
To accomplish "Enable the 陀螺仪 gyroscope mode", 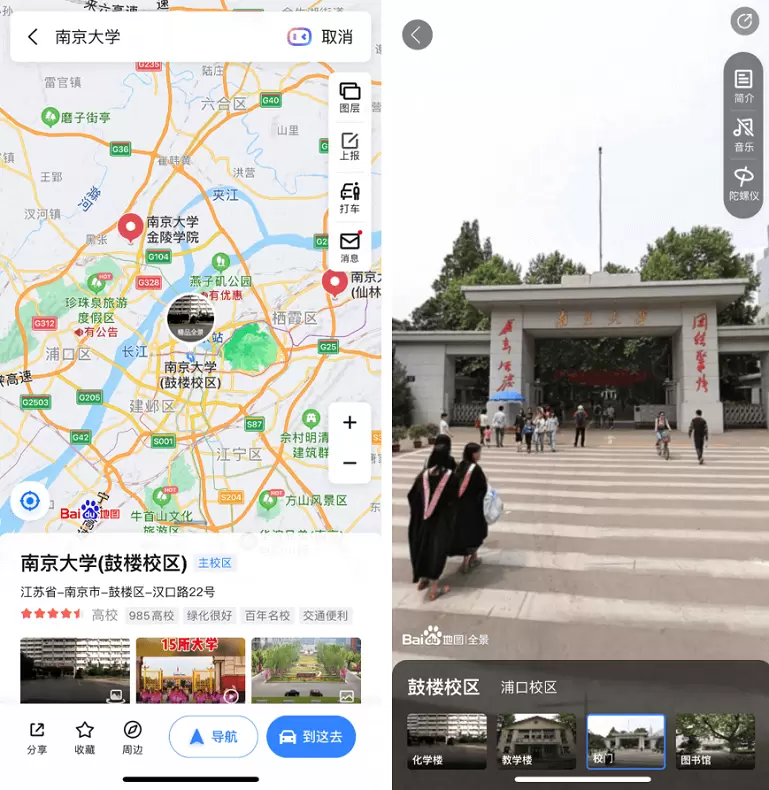I will coord(743,184).
